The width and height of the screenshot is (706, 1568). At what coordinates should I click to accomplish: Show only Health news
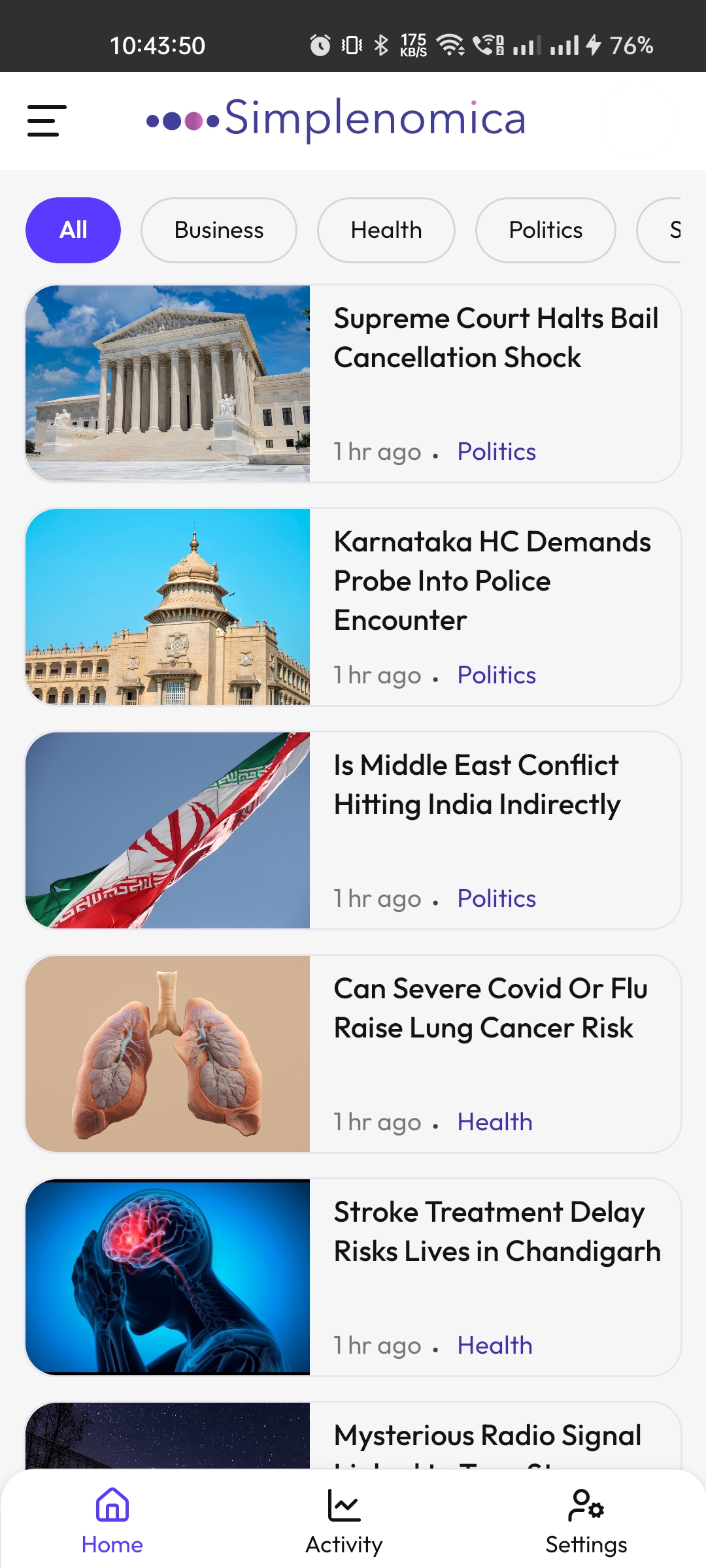[x=386, y=230]
